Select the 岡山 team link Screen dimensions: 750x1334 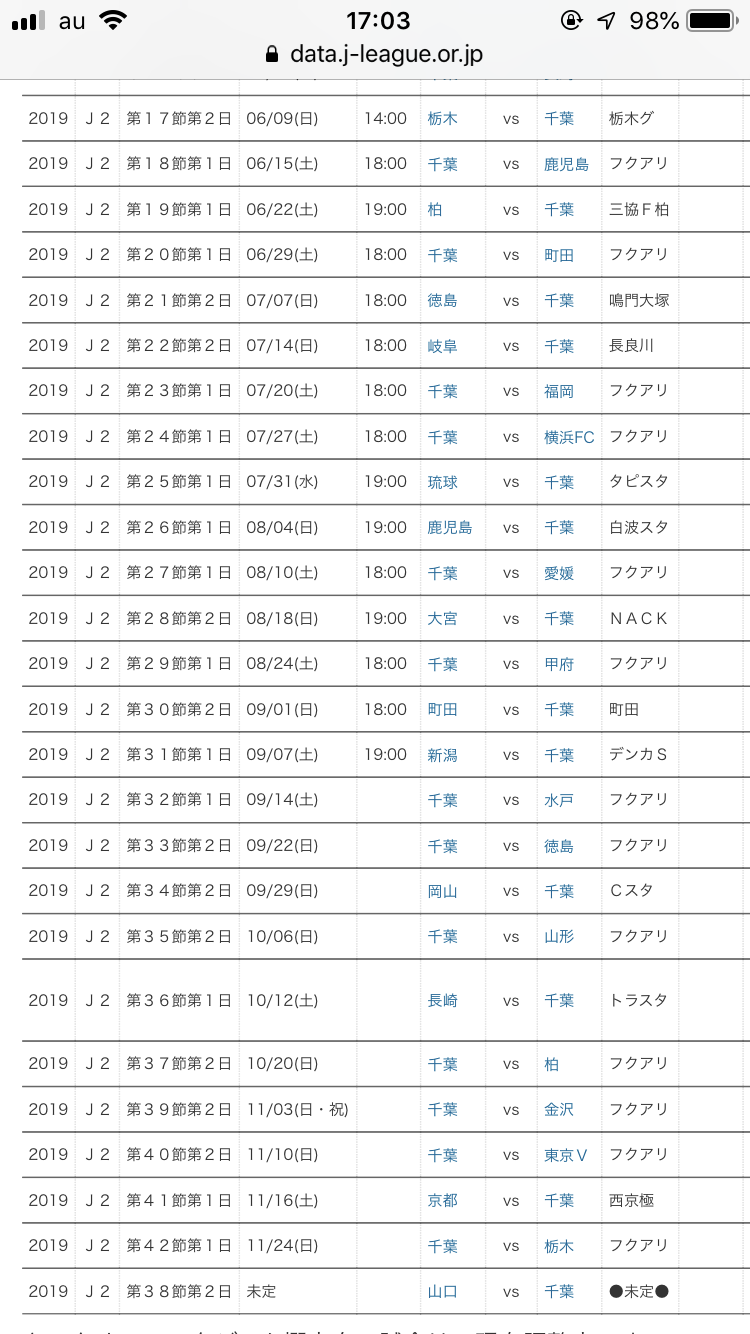click(442, 891)
